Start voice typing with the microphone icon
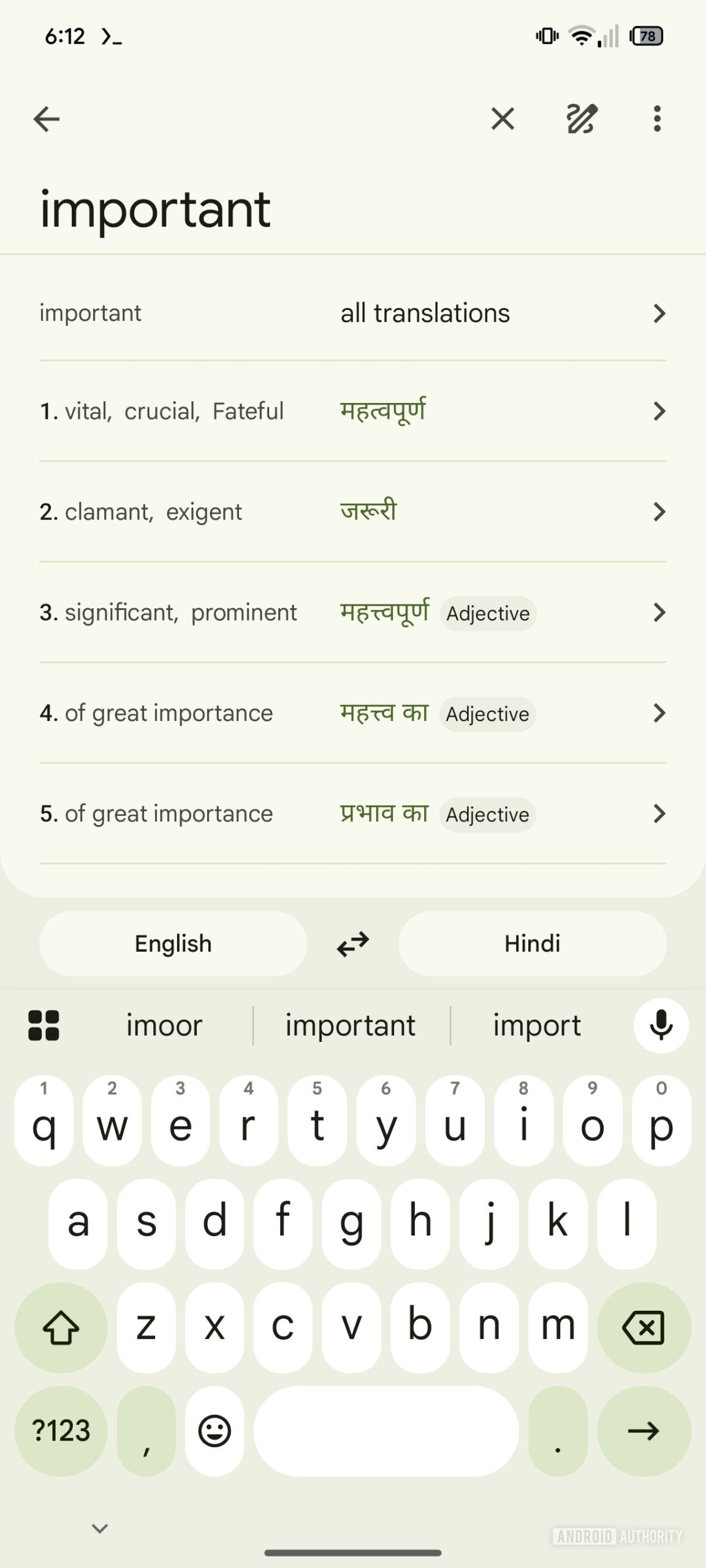 click(x=660, y=1024)
